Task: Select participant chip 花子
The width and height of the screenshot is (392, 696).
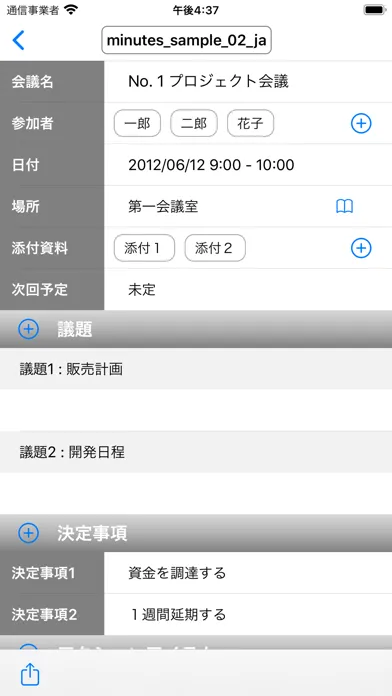Action: point(250,123)
